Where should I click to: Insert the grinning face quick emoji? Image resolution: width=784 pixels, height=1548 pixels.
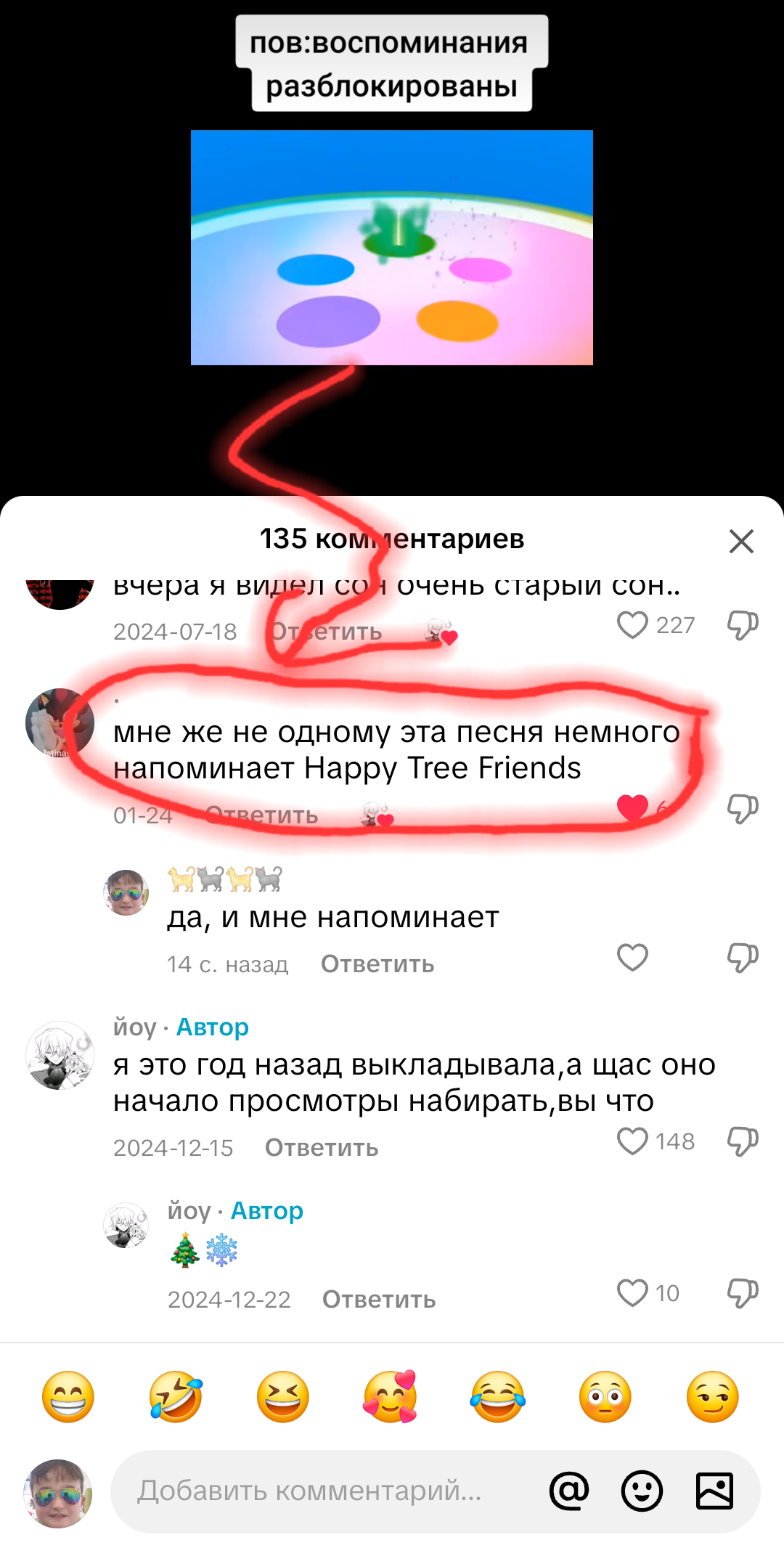68,1397
